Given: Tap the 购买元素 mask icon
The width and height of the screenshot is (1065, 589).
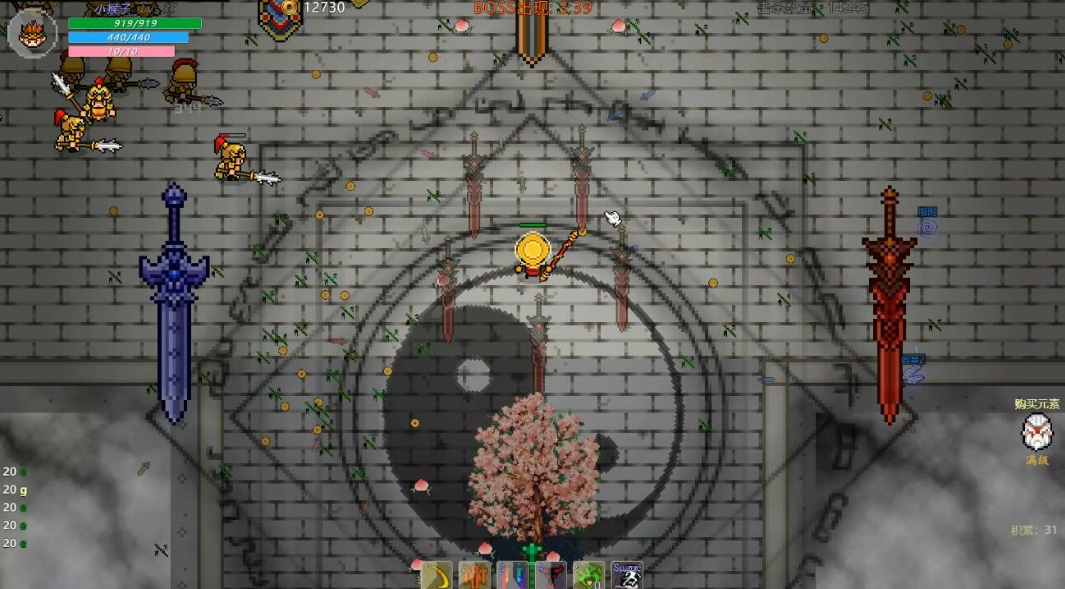Looking at the screenshot, I should click(1037, 432).
